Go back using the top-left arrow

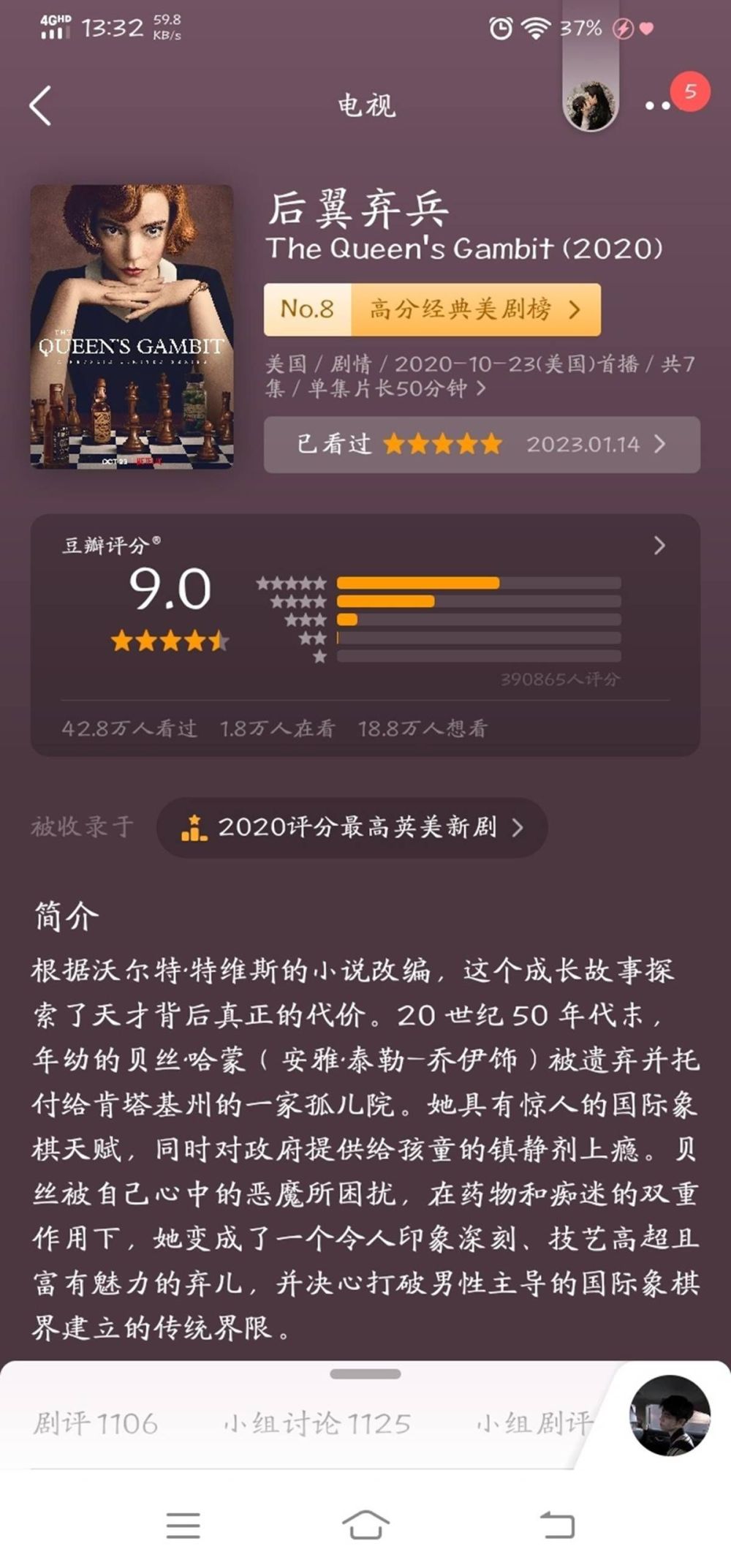(x=41, y=106)
